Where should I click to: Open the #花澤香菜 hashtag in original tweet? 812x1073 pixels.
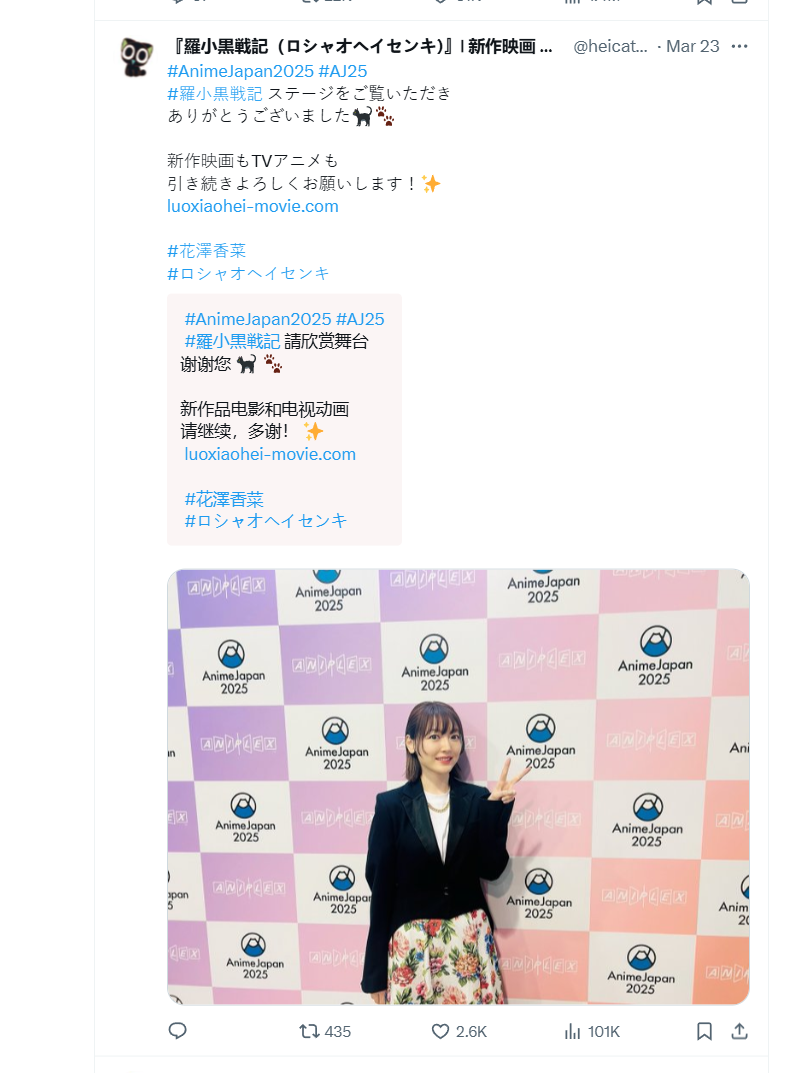tap(206, 250)
